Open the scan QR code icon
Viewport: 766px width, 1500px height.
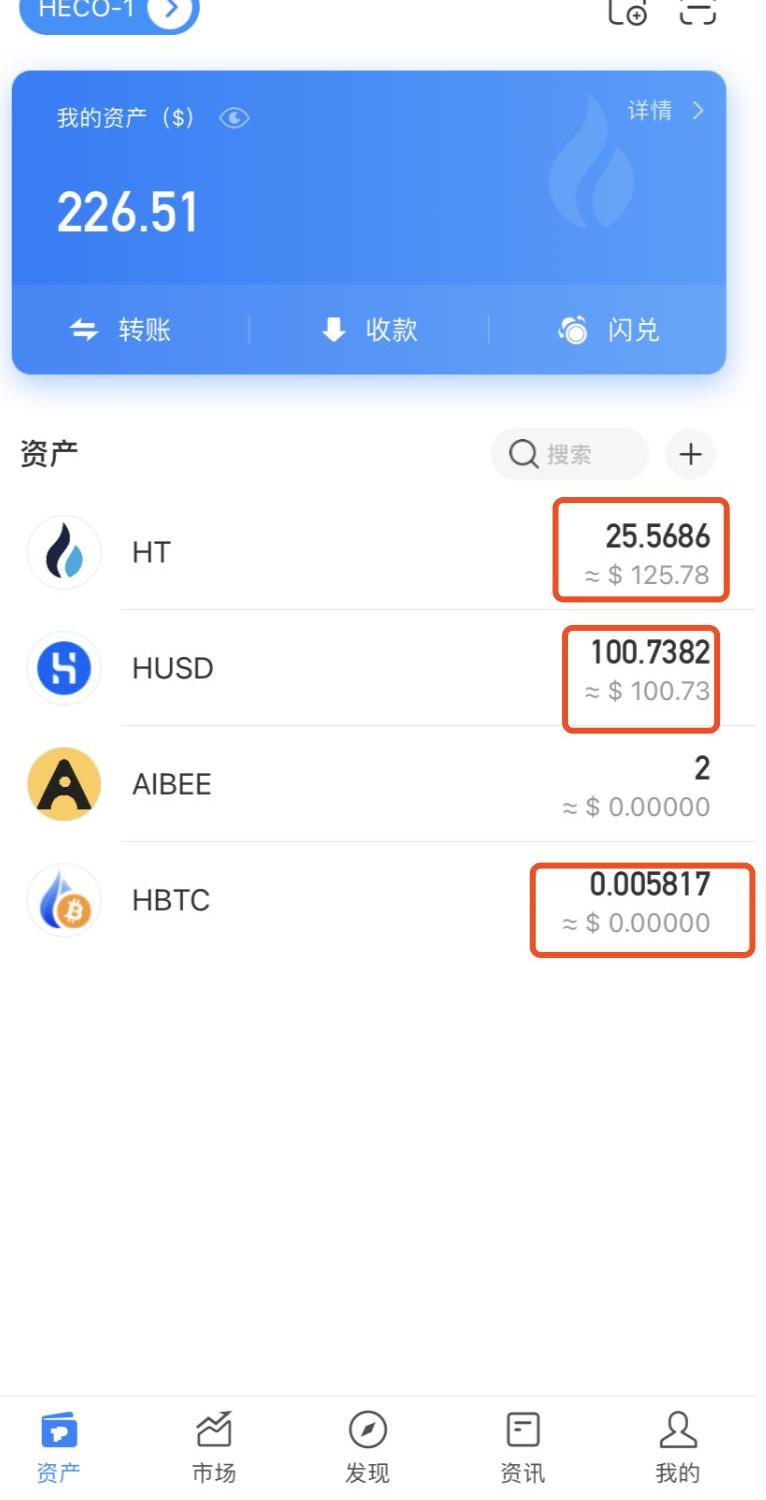point(698,11)
